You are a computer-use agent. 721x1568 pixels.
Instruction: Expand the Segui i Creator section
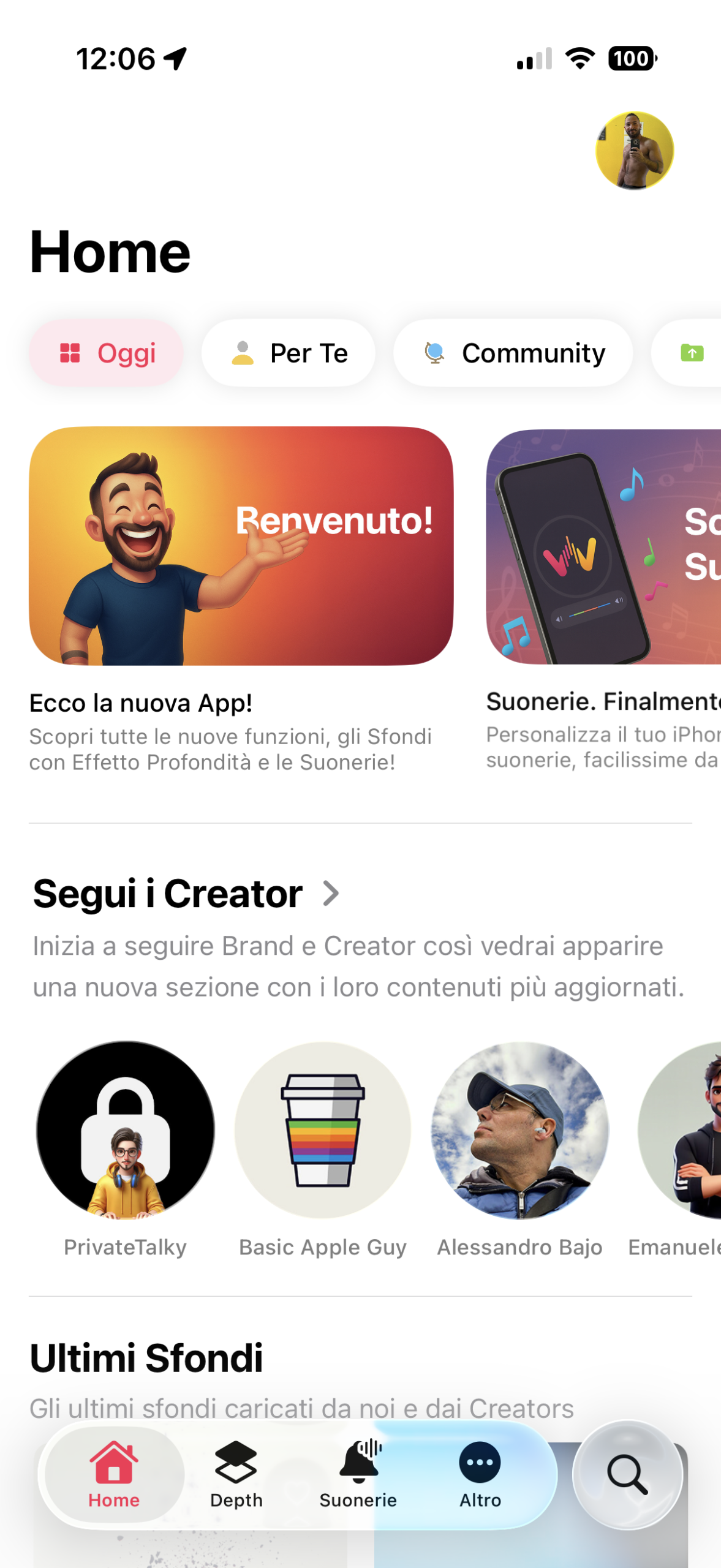click(x=331, y=894)
